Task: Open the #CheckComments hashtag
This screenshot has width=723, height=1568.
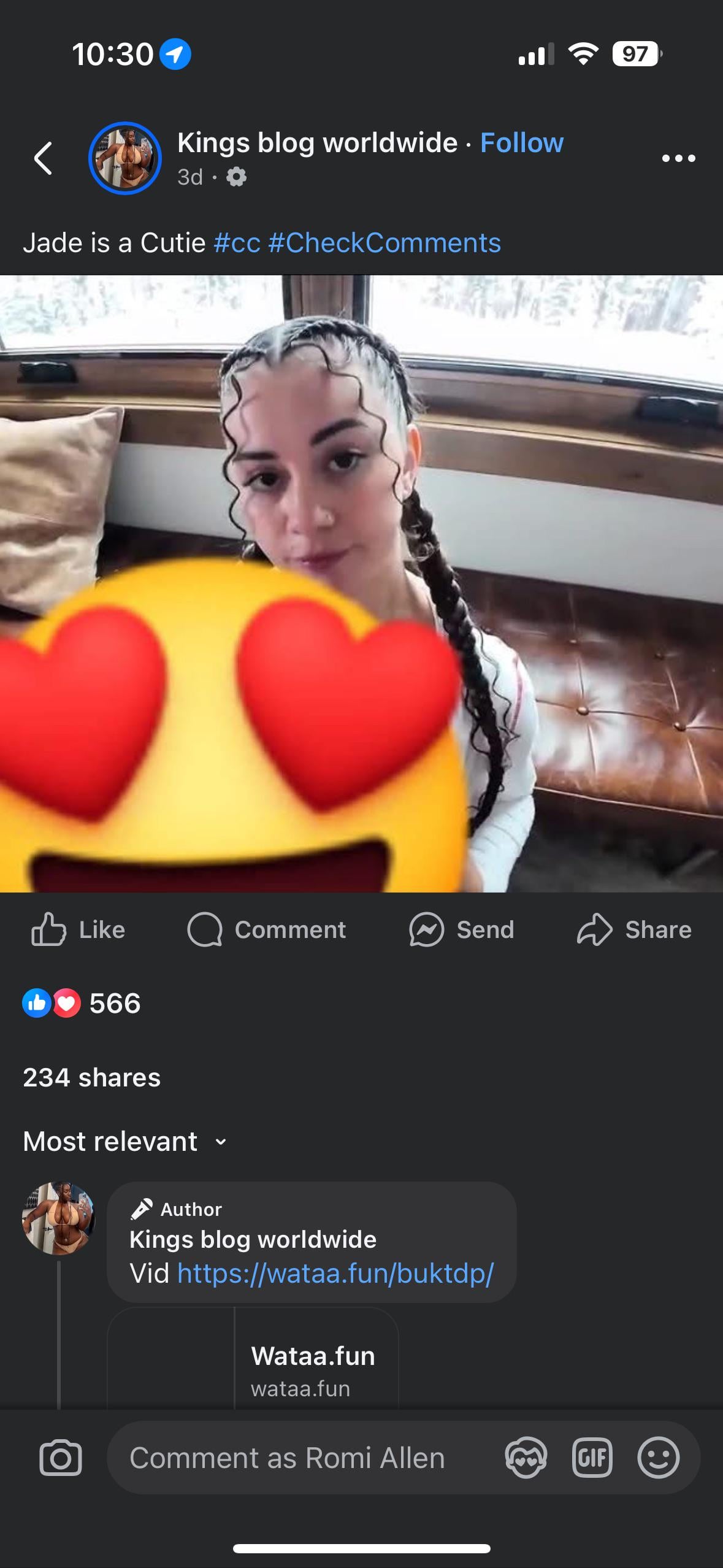Action: tap(384, 243)
